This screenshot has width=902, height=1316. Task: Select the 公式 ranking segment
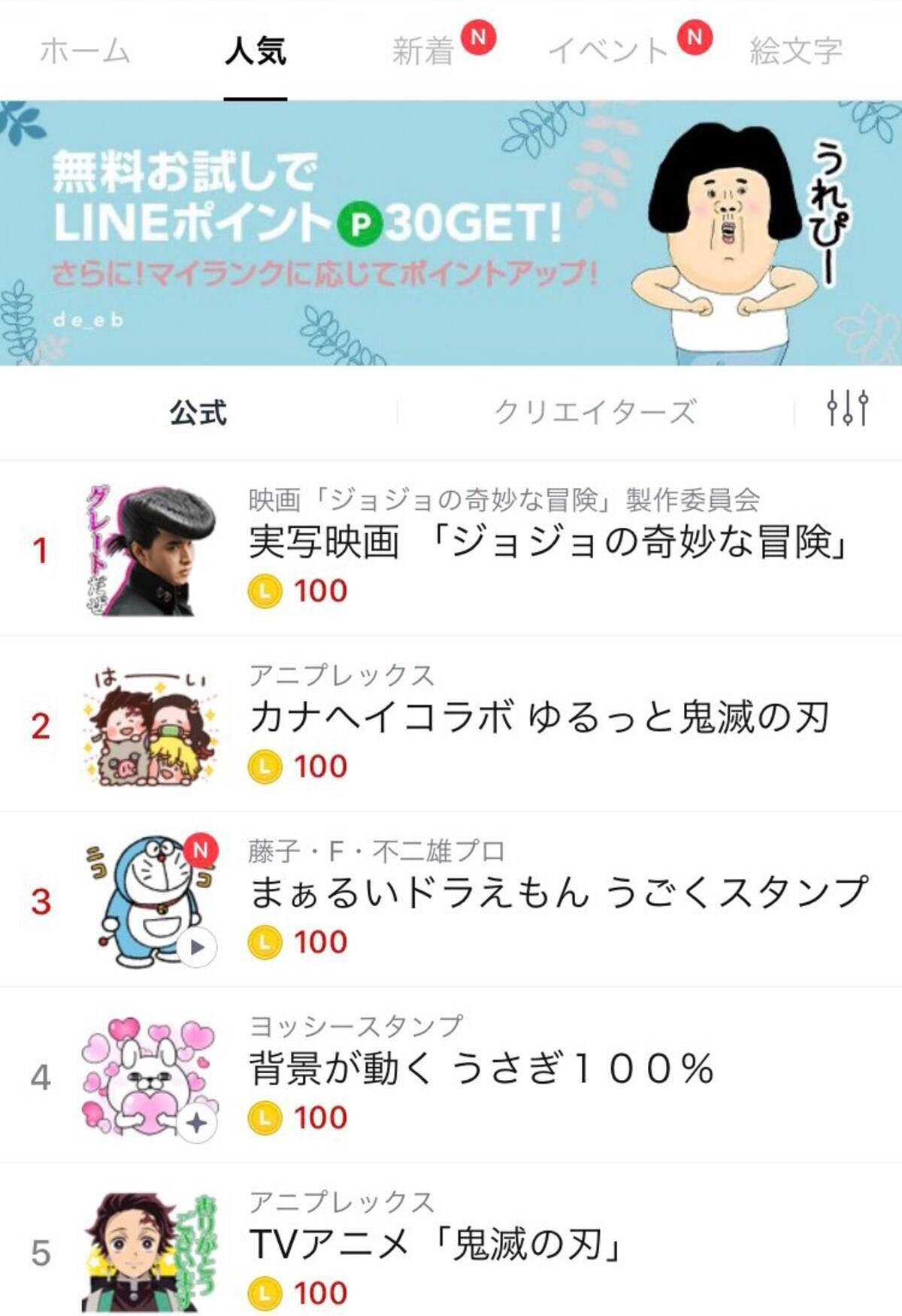coord(198,412)
